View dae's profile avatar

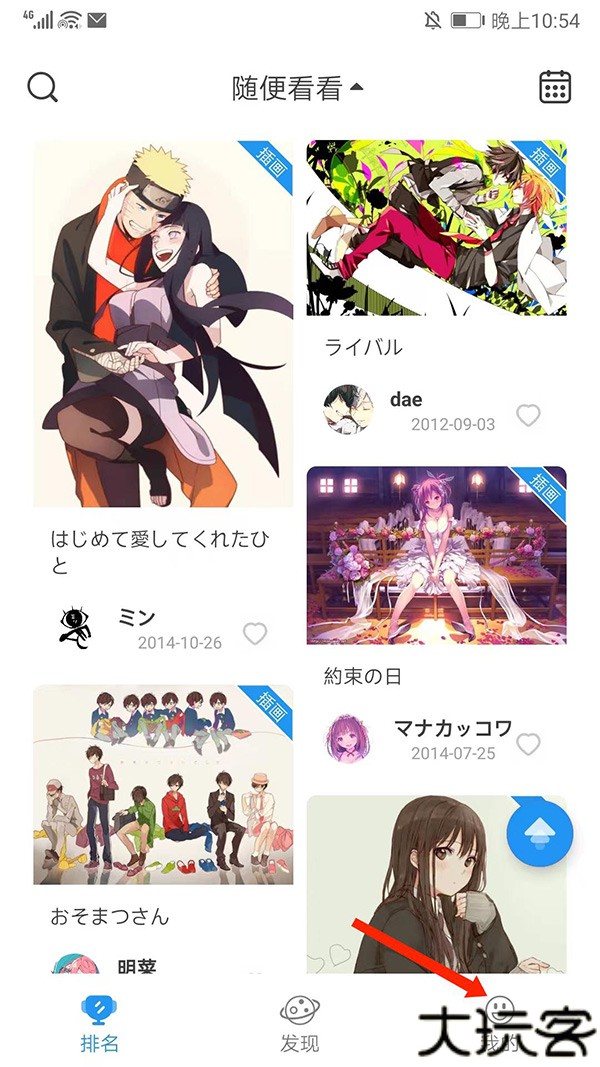(349, 410)
